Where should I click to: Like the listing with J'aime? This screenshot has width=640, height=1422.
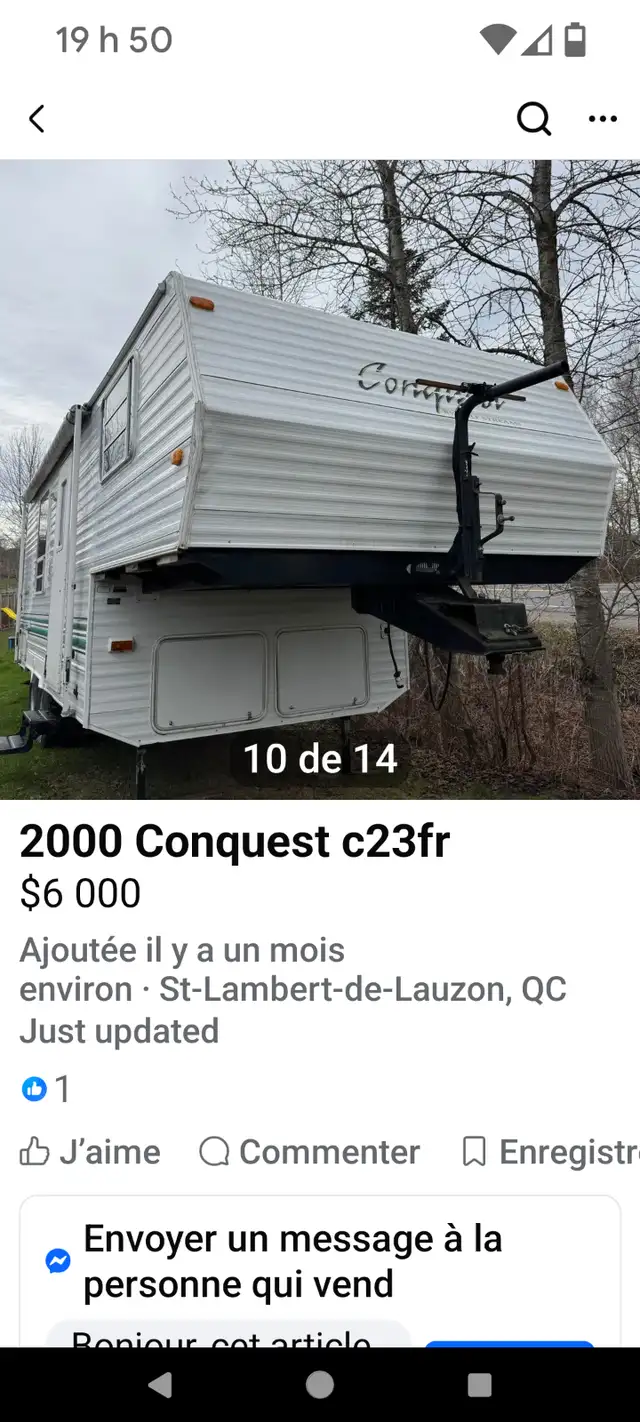pos(90,1151)
